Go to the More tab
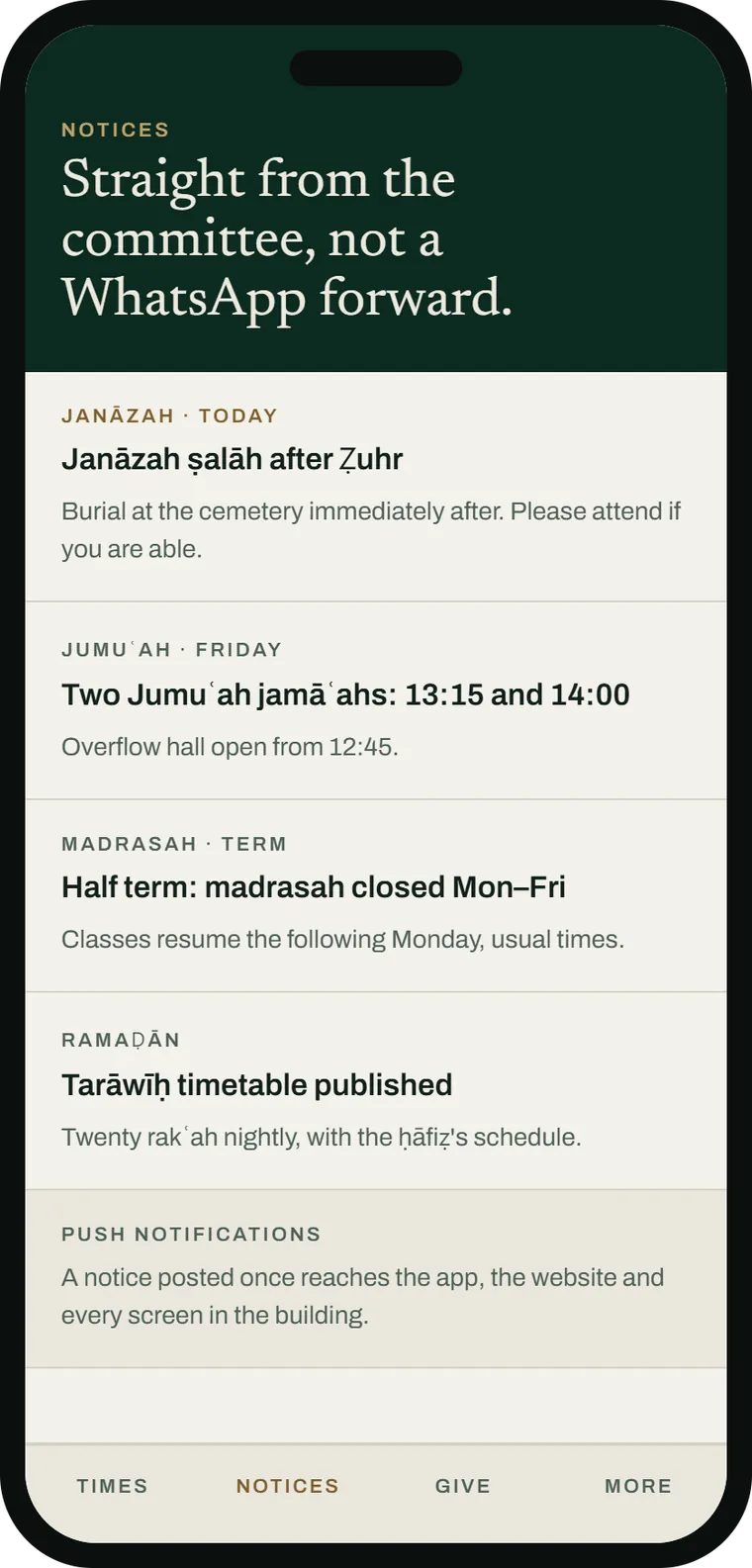This screenshot has height=1568, width=752. 638,1486
